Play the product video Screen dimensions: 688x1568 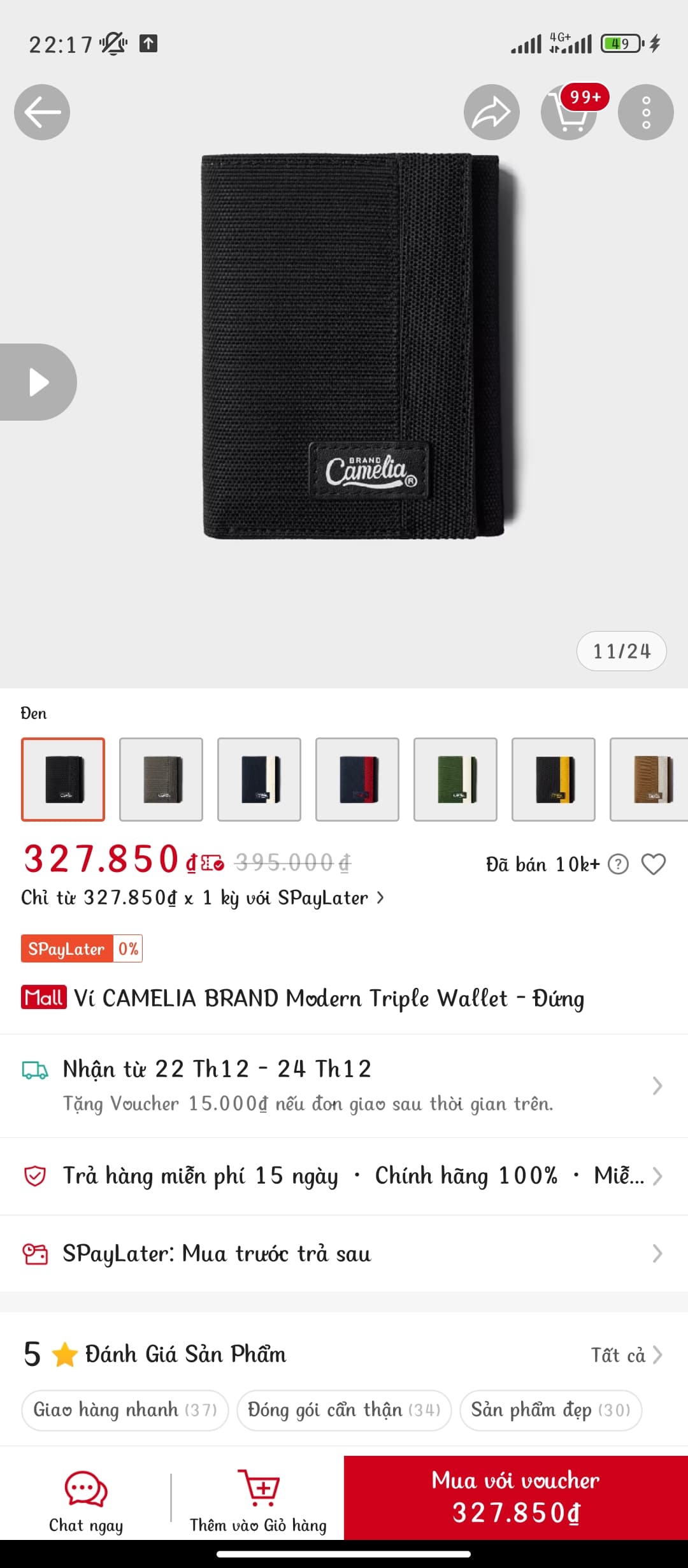pos(38,382)
